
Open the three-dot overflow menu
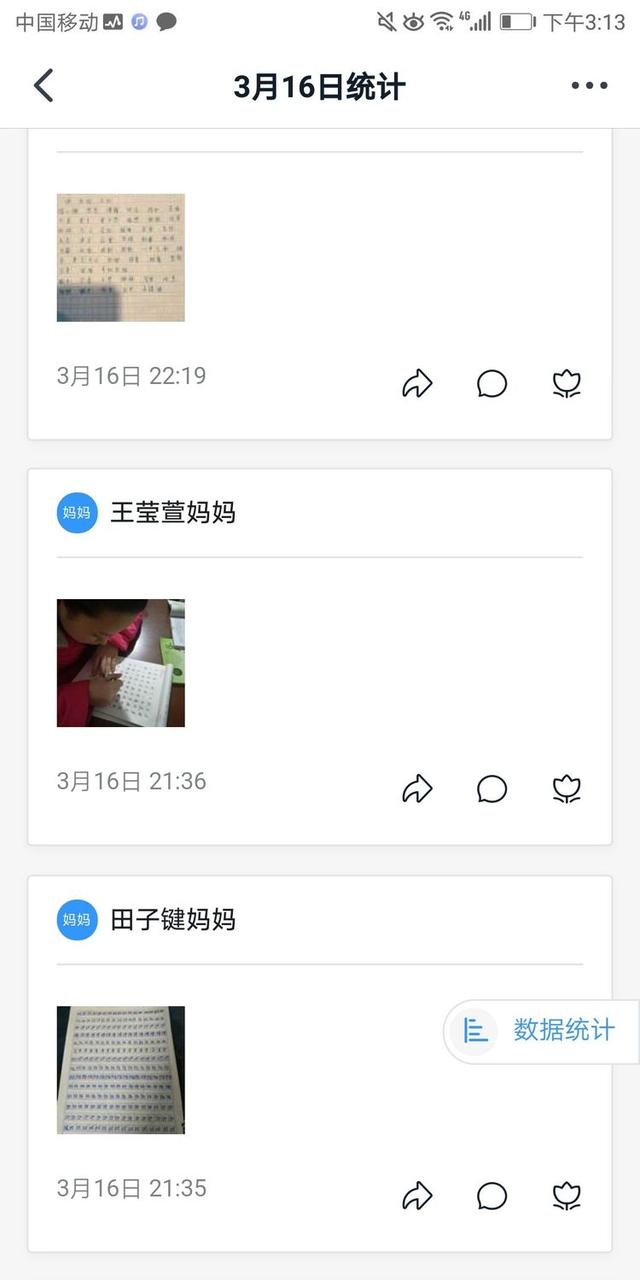589,86
